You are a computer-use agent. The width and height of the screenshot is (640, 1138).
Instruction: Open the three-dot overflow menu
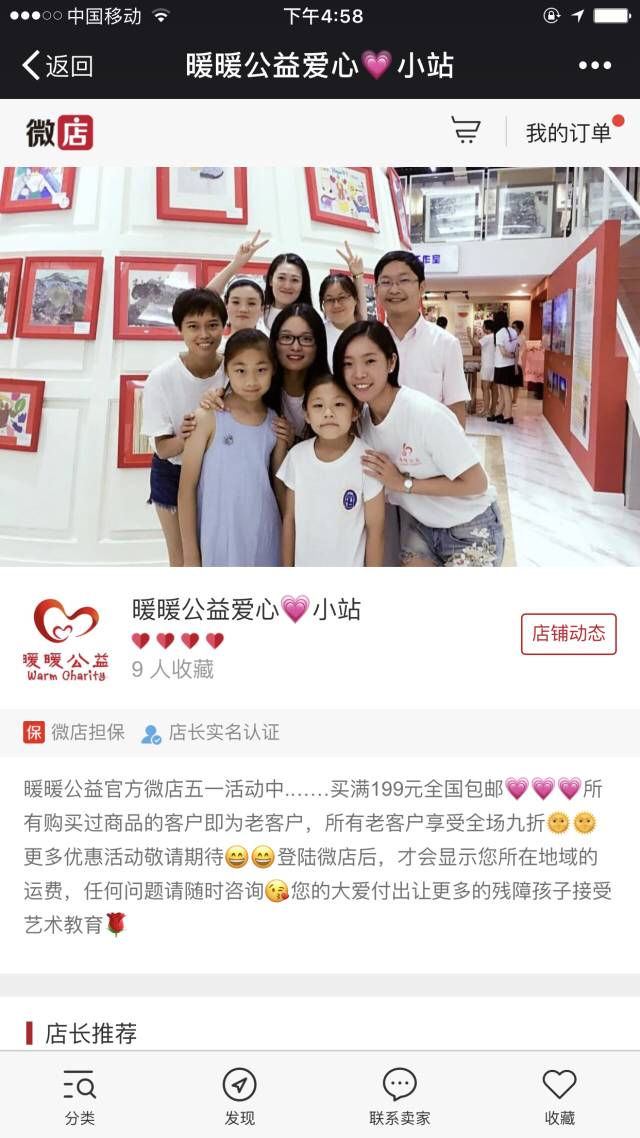point(594,66)
